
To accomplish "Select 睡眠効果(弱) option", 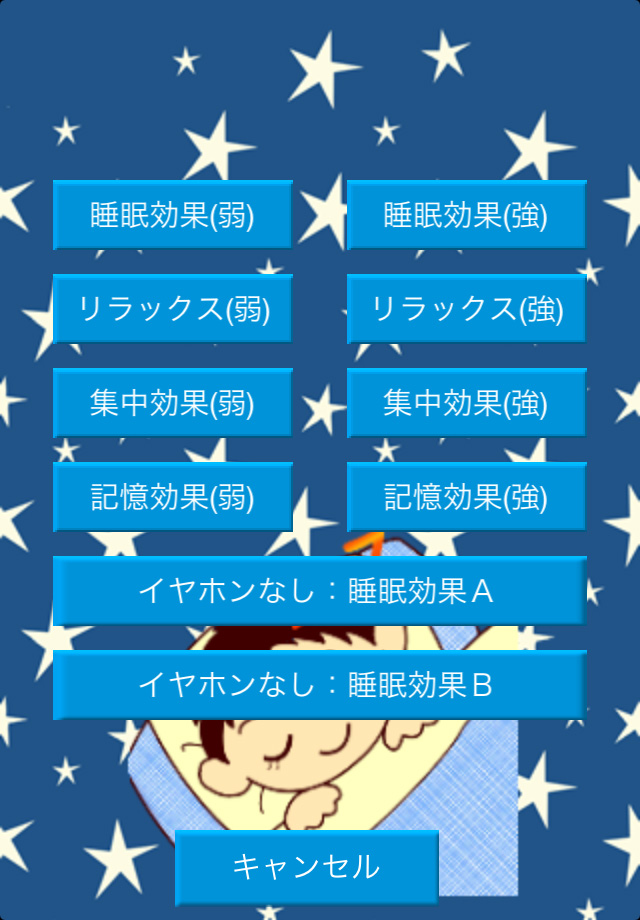I will tap(172, 215).
